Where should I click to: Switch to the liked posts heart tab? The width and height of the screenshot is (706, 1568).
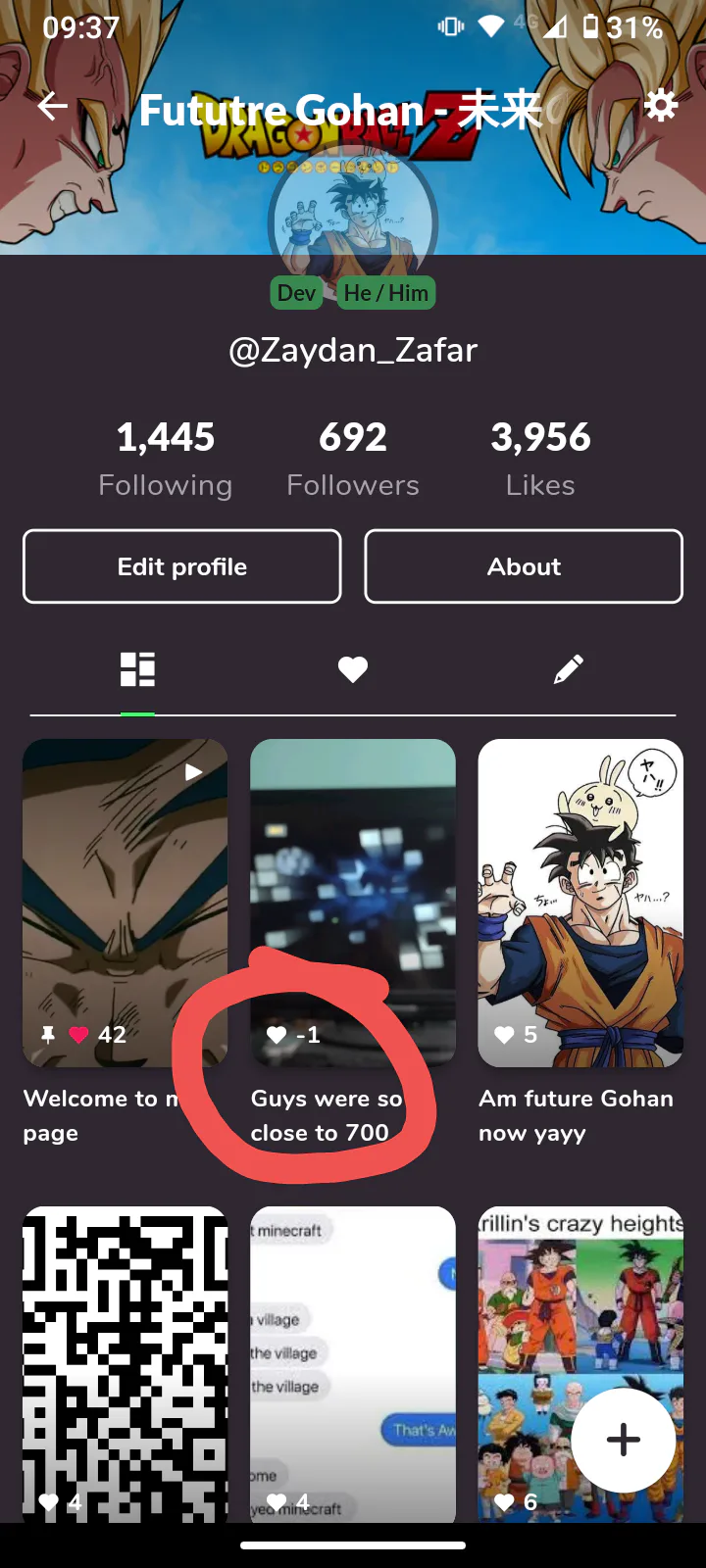tap(353, 670)
